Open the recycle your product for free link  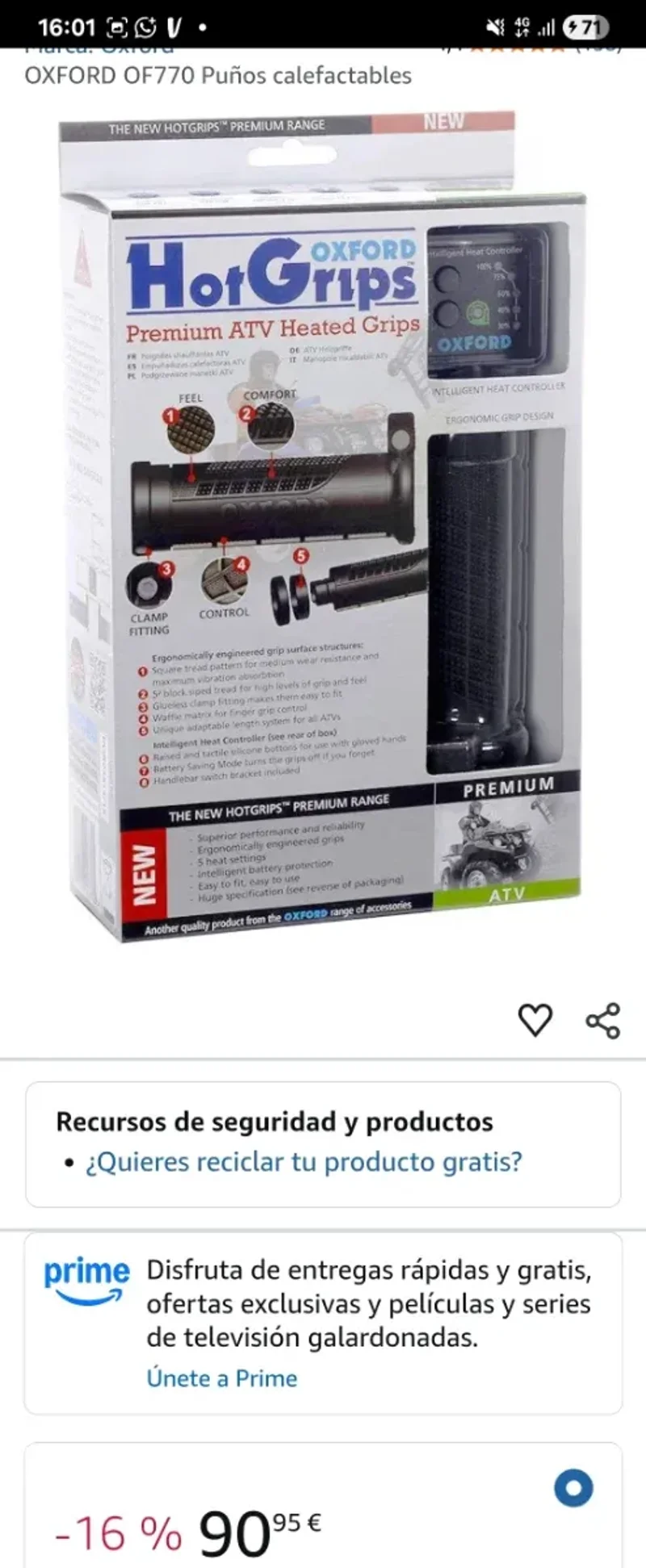pos(304,1162)
